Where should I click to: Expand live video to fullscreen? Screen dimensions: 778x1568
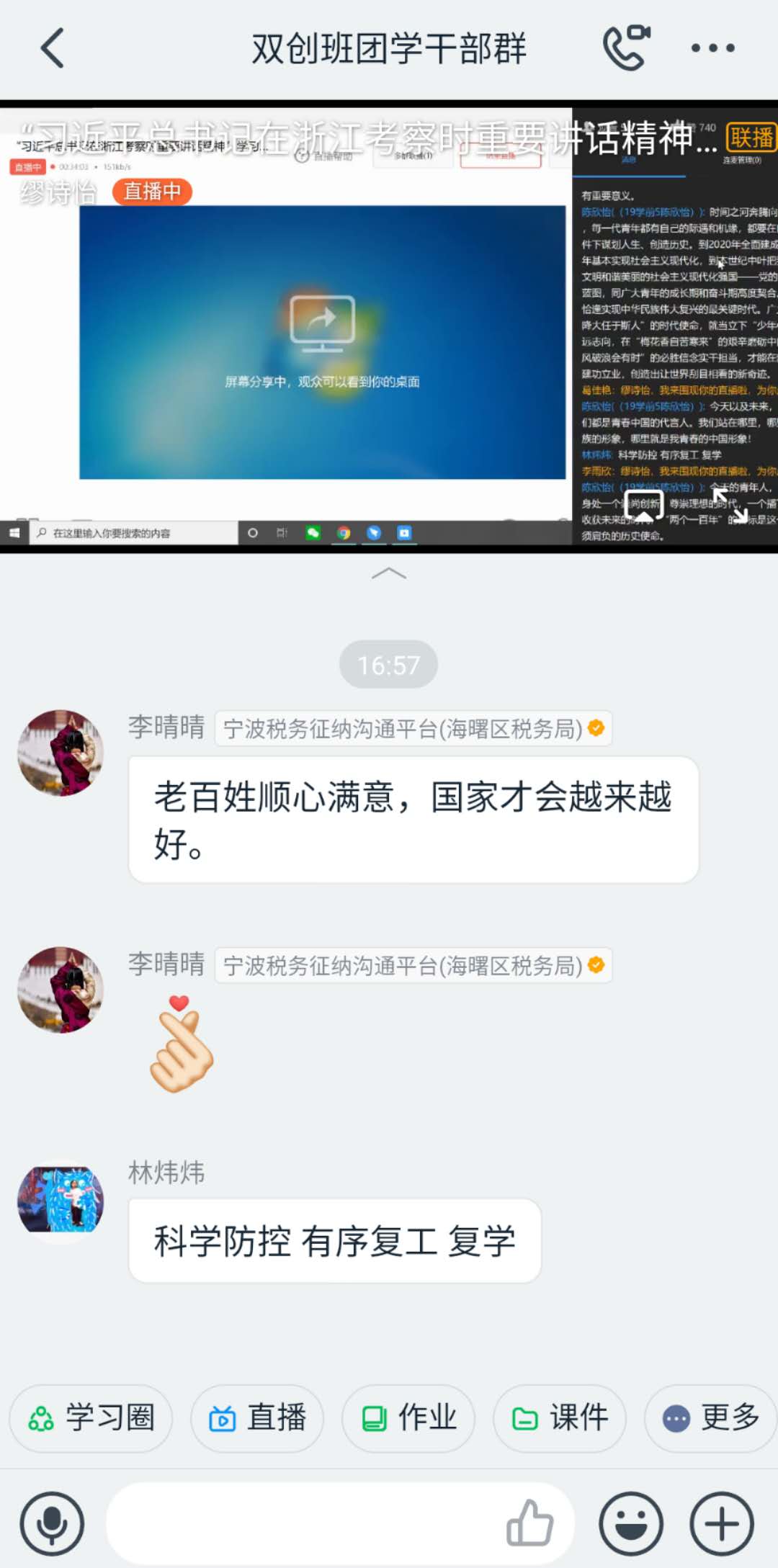(x=730, y=505)
